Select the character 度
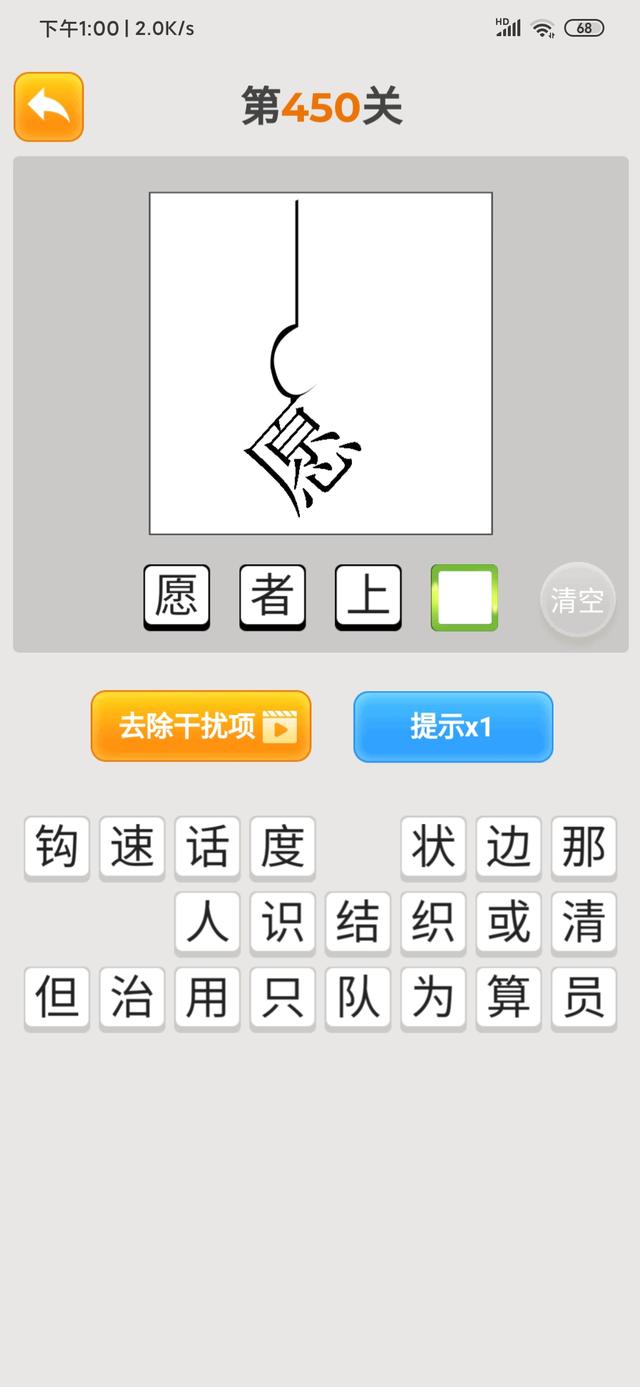 (x=283, y=848)
